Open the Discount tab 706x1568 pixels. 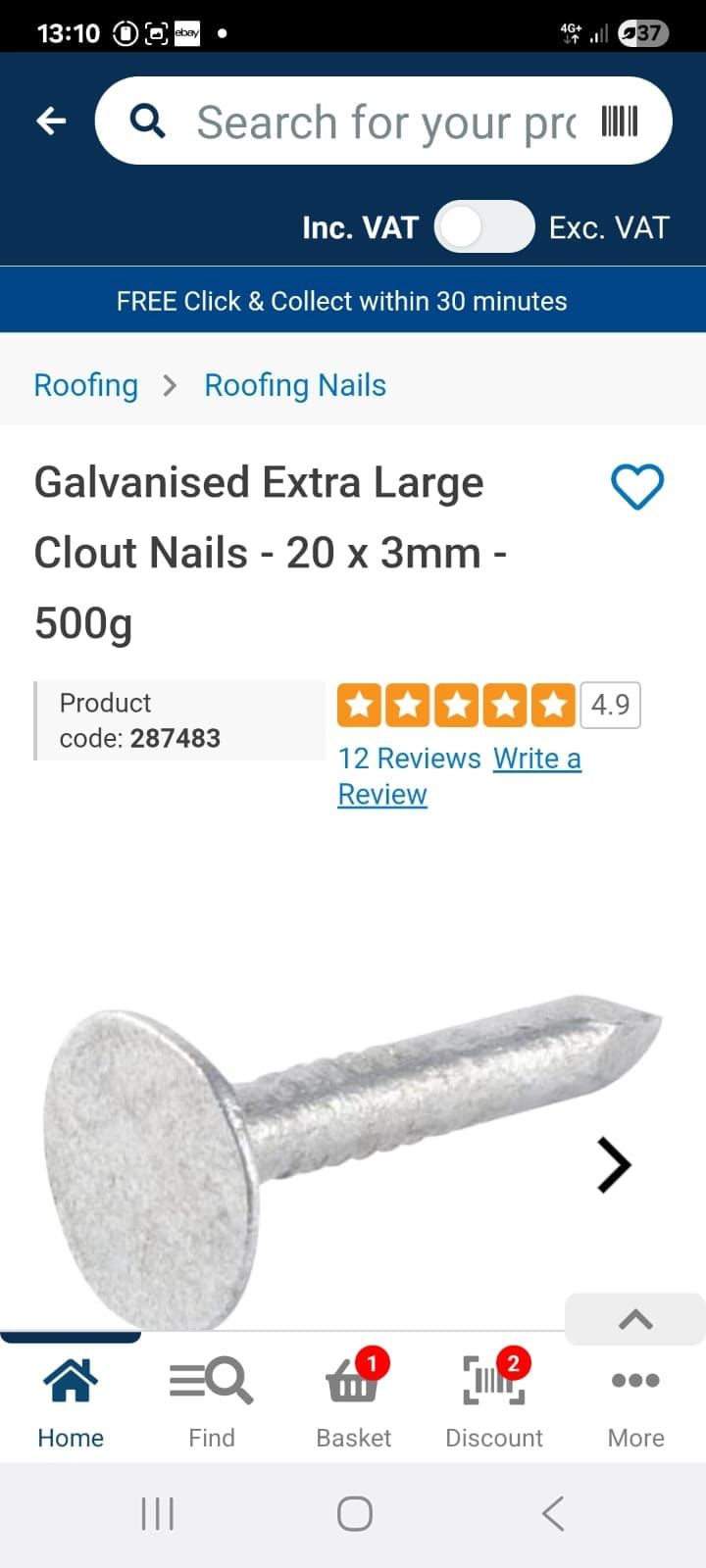coord(494,1401)
